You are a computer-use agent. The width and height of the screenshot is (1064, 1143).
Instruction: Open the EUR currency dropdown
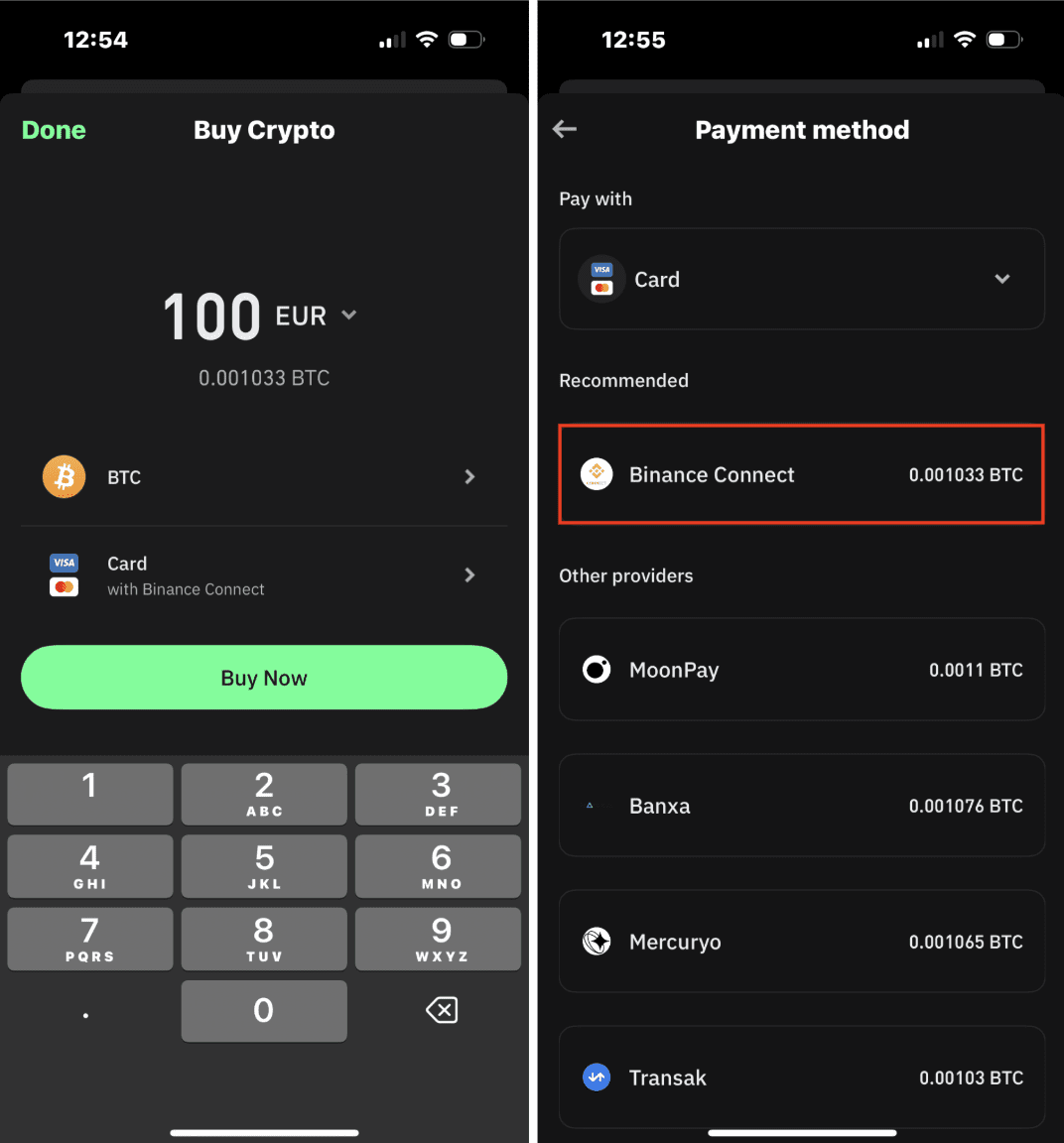(316, 316)
